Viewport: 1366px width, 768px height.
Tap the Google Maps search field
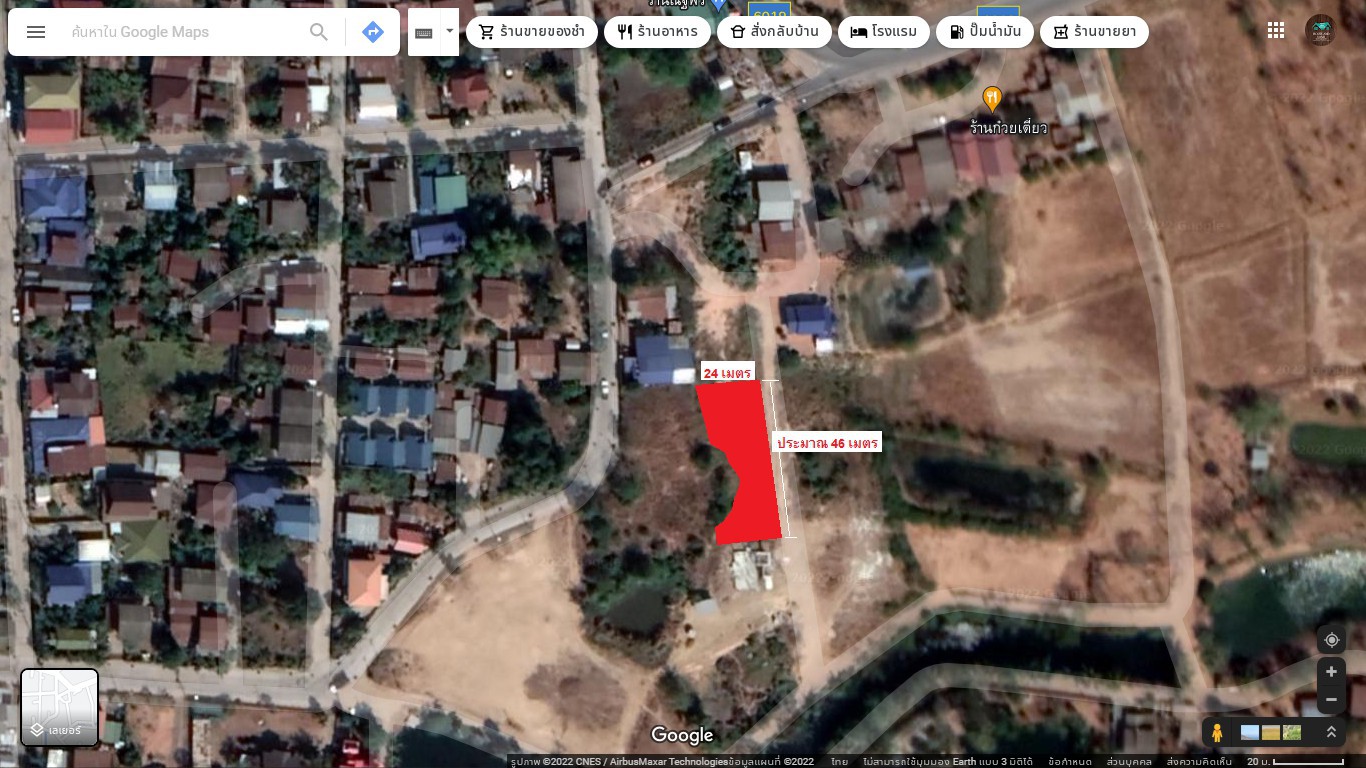(x=185, y=32)
